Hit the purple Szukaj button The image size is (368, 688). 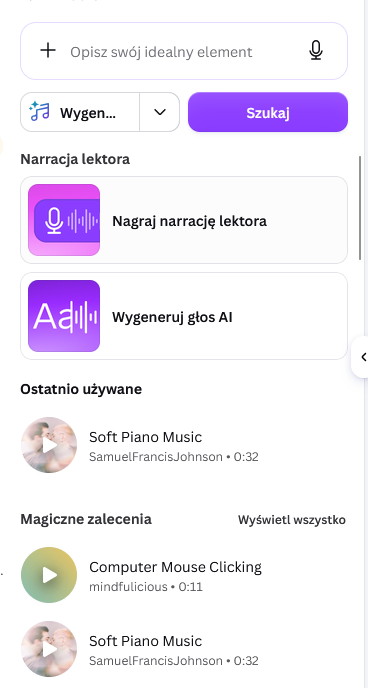268,112
